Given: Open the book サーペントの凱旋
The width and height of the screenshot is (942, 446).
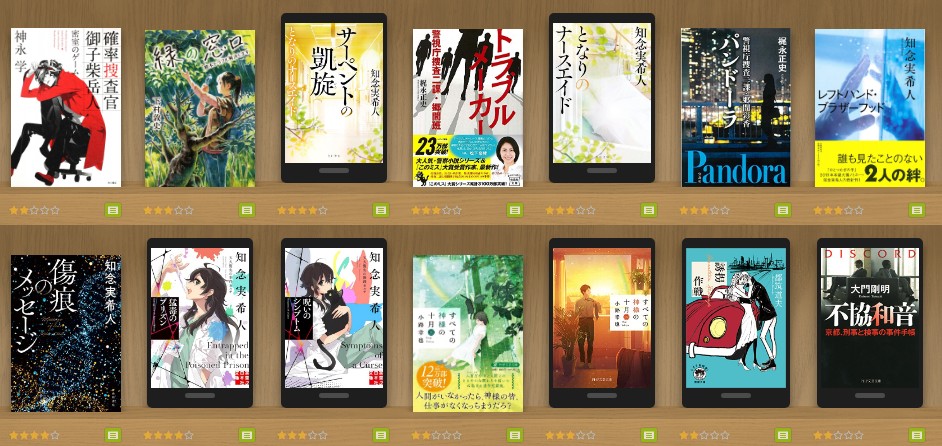Looking at the screenshot, I should point(333,100).
